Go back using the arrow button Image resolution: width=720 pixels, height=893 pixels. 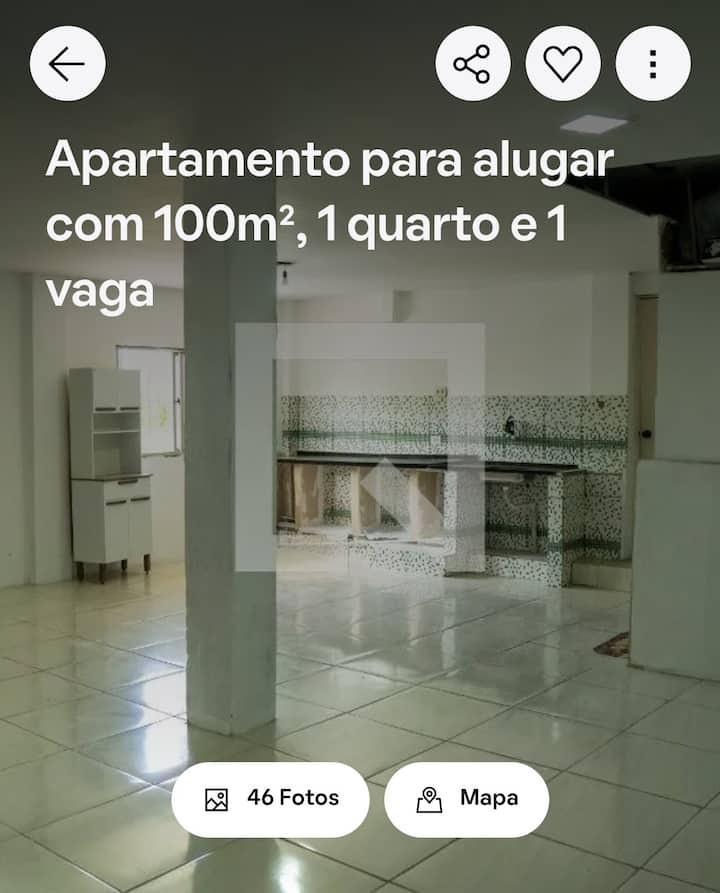(x=68, y=64)
